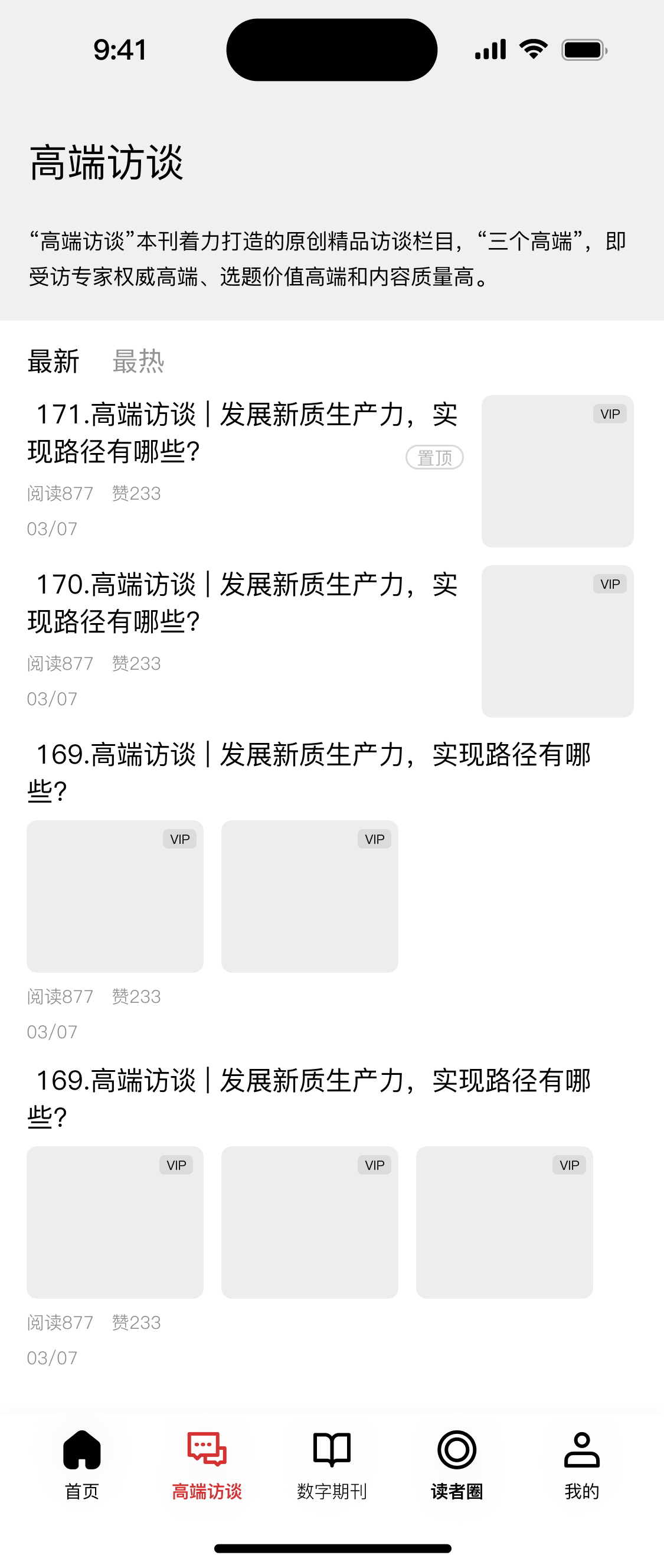
Task: Tap the VIP thumbnail of article 170
Action: tap(557, 641)
